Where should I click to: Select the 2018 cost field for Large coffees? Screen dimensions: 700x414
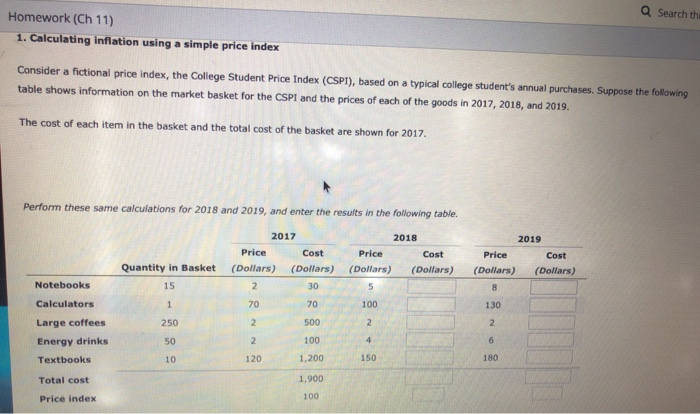(x=431, y=323)
